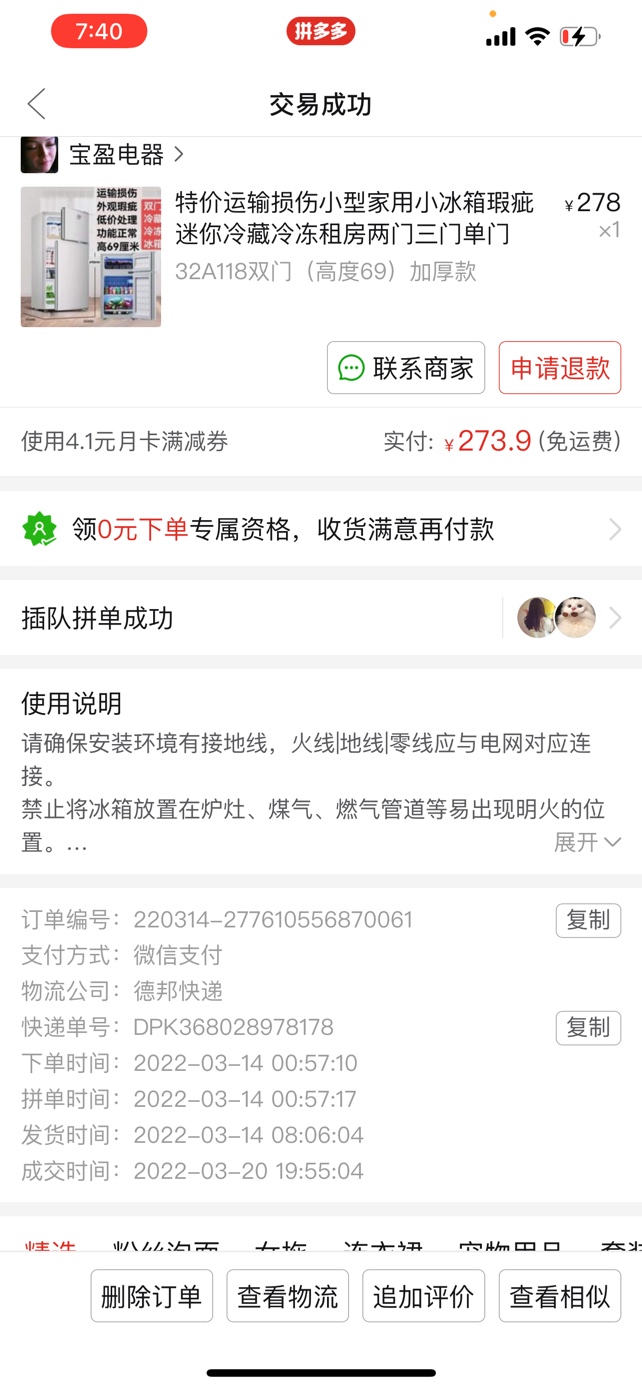Image resolution: width=642 pixels, height=1389 pixels.
Task: Tap 查看相似 for similar items
Action: click(560, 1297)
